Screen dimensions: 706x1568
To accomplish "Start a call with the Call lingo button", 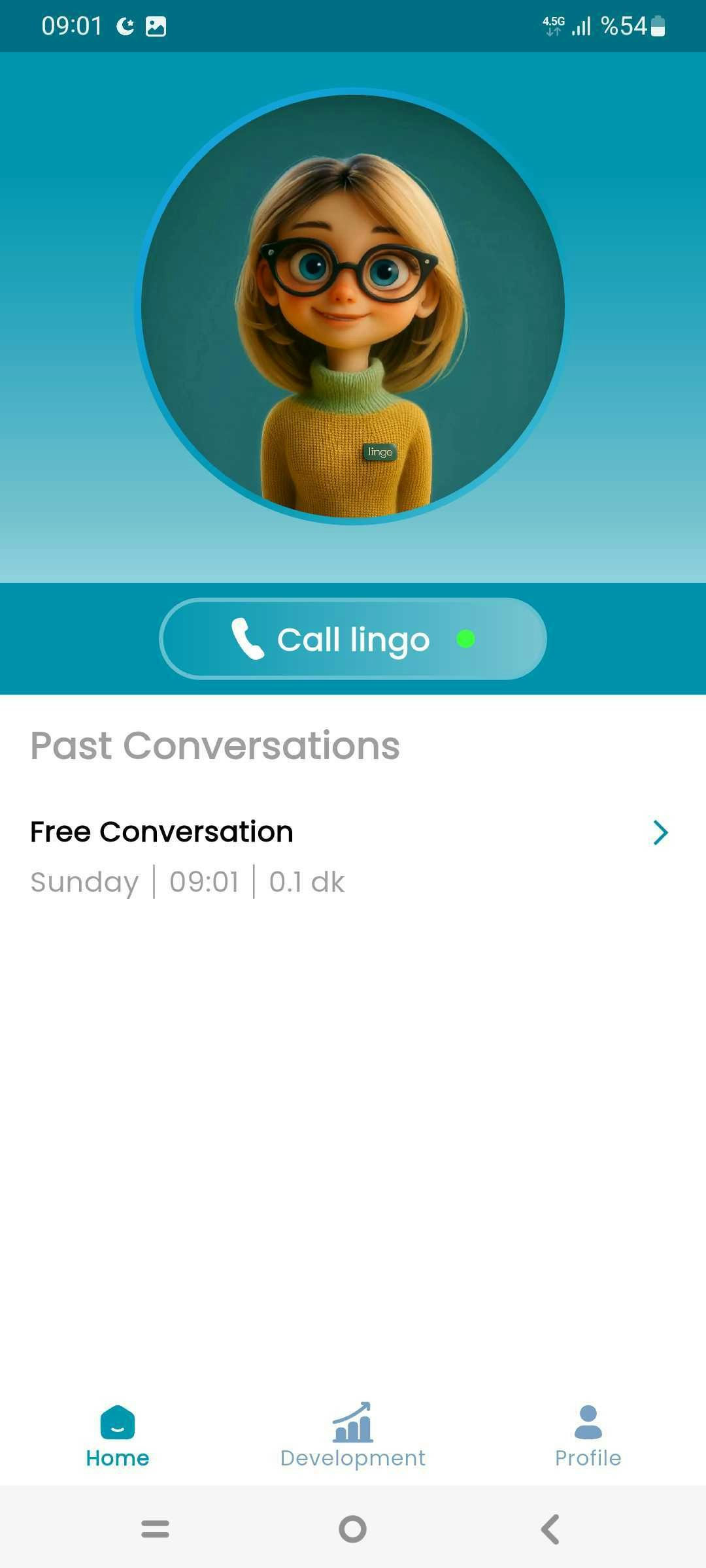I will [x=353, y=639].
